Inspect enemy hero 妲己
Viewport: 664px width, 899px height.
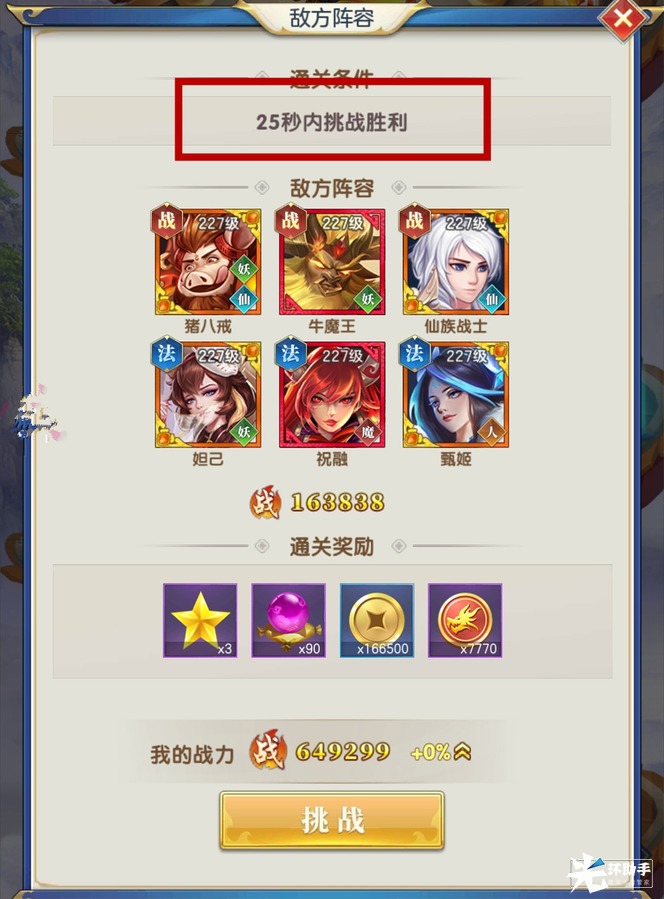(x=207, y=395)
